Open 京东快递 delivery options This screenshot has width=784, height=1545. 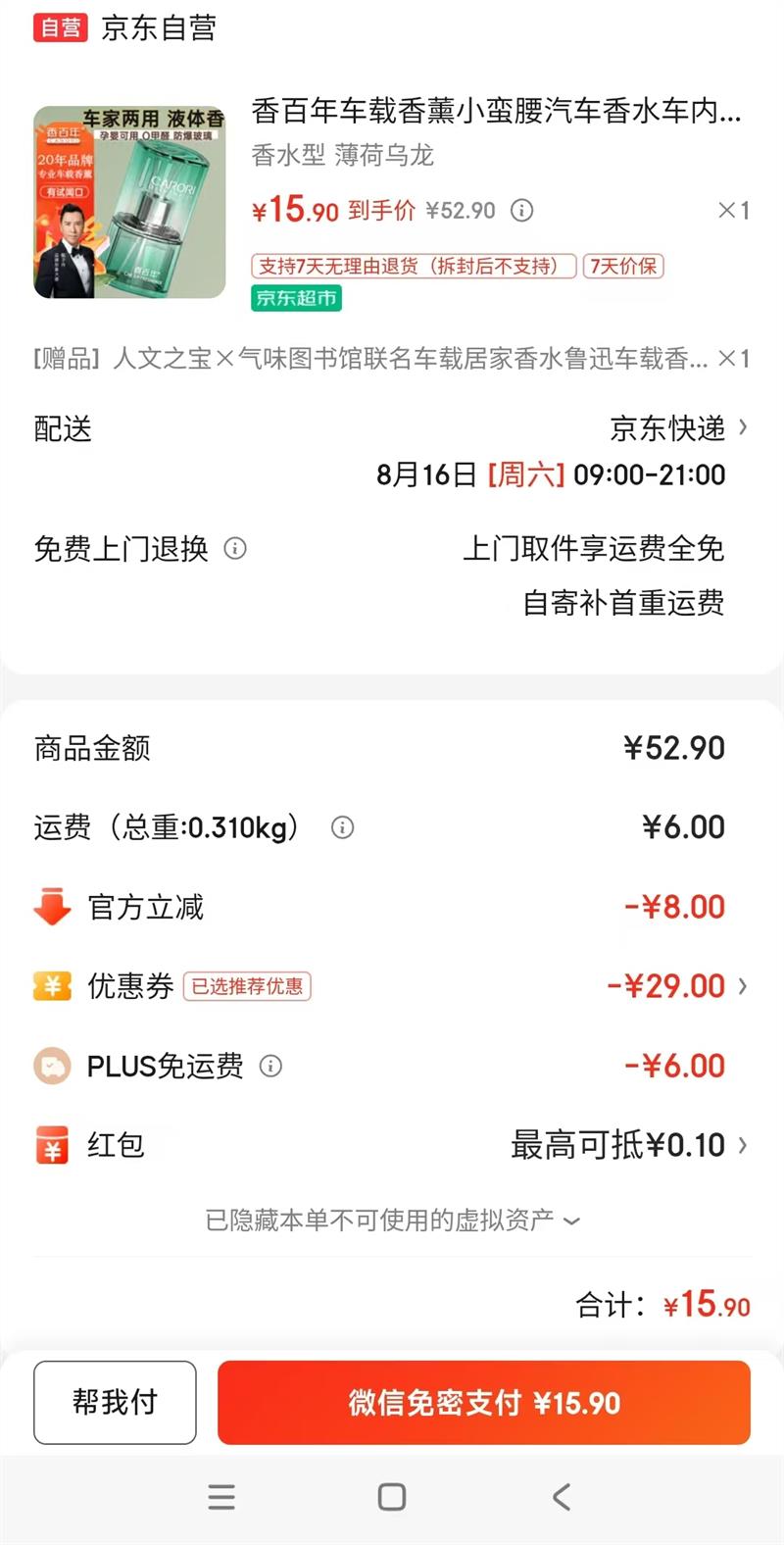[678, 427]
